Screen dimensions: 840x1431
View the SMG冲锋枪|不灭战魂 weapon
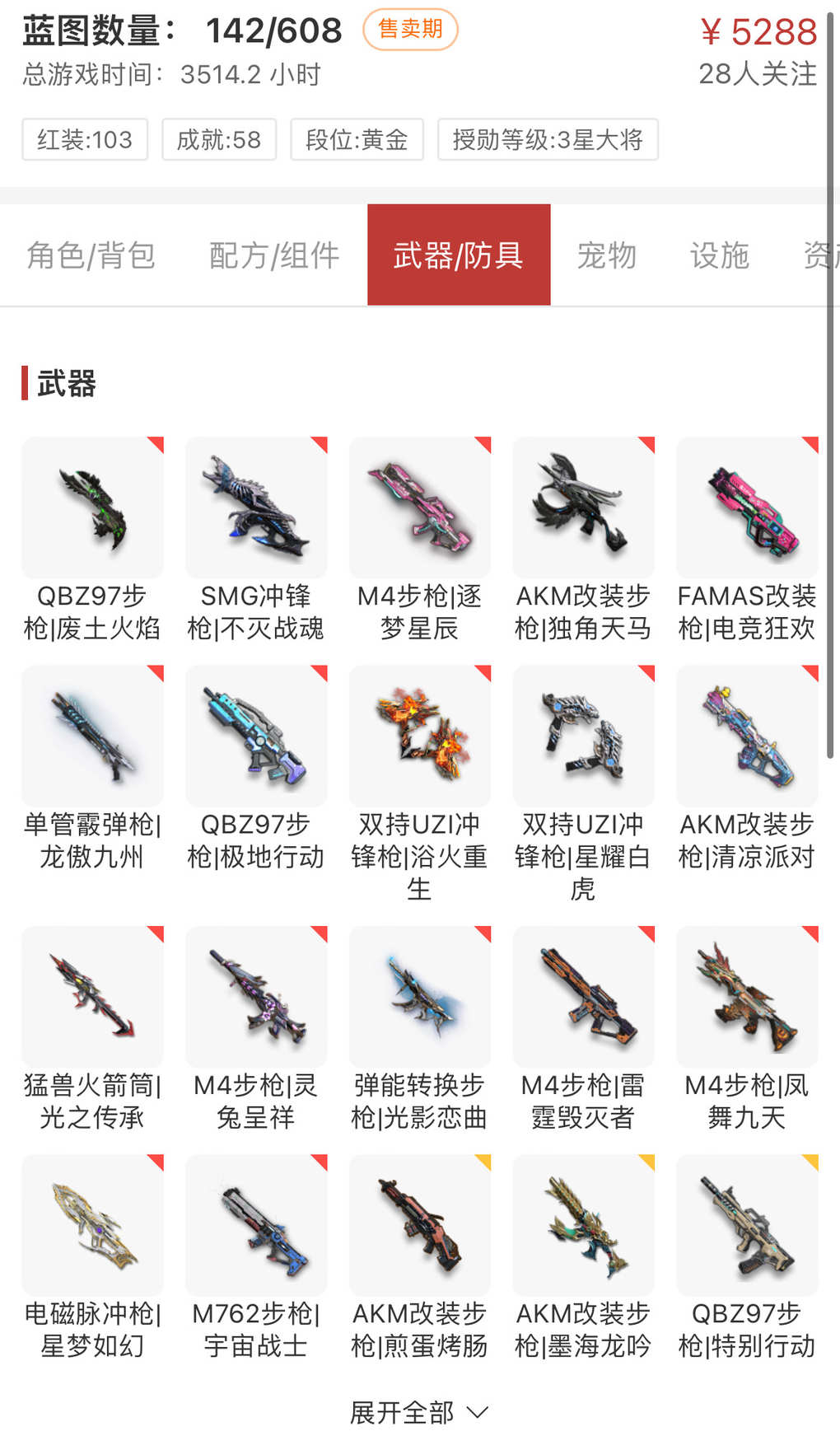click(256, 508)
